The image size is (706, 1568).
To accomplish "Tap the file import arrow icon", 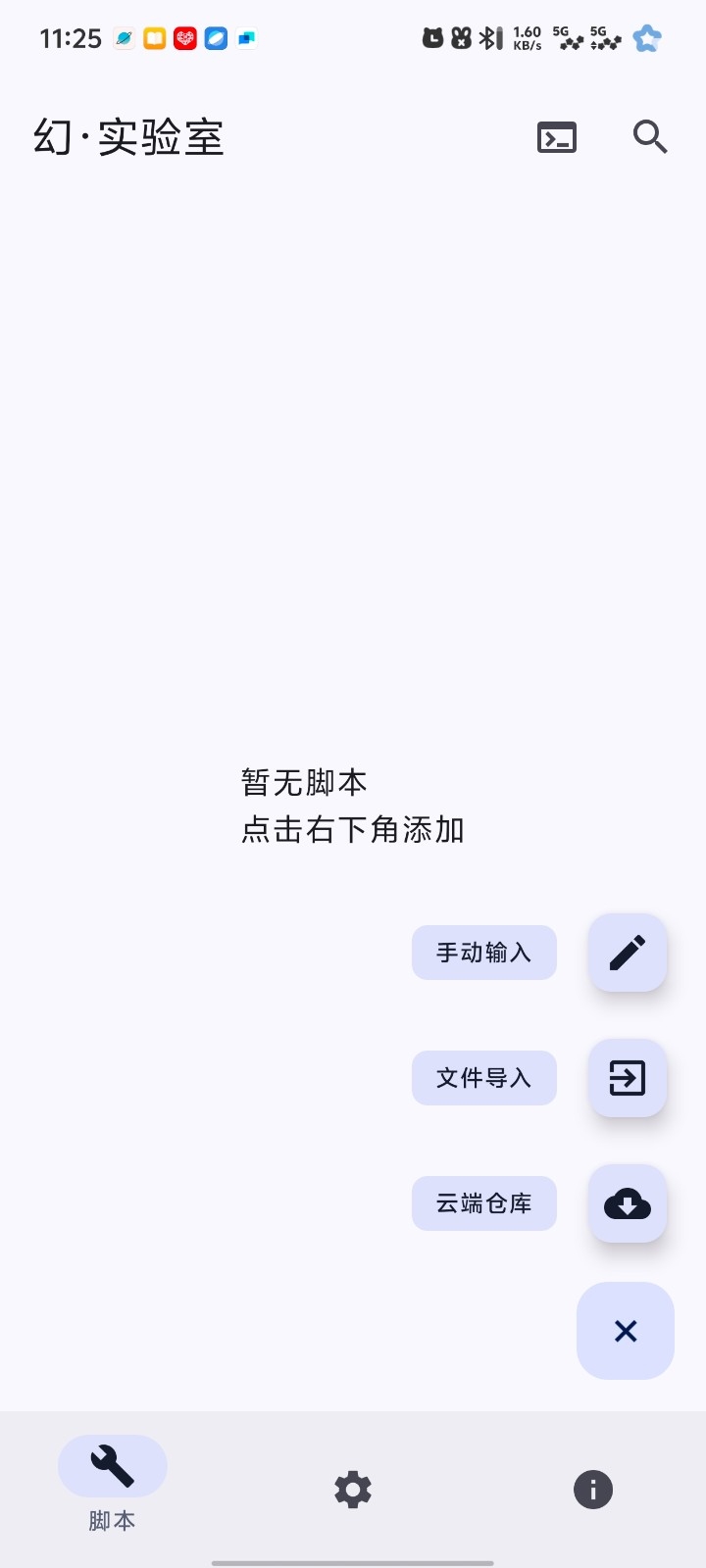I will pyautogui.click(x=628, y=1078).
